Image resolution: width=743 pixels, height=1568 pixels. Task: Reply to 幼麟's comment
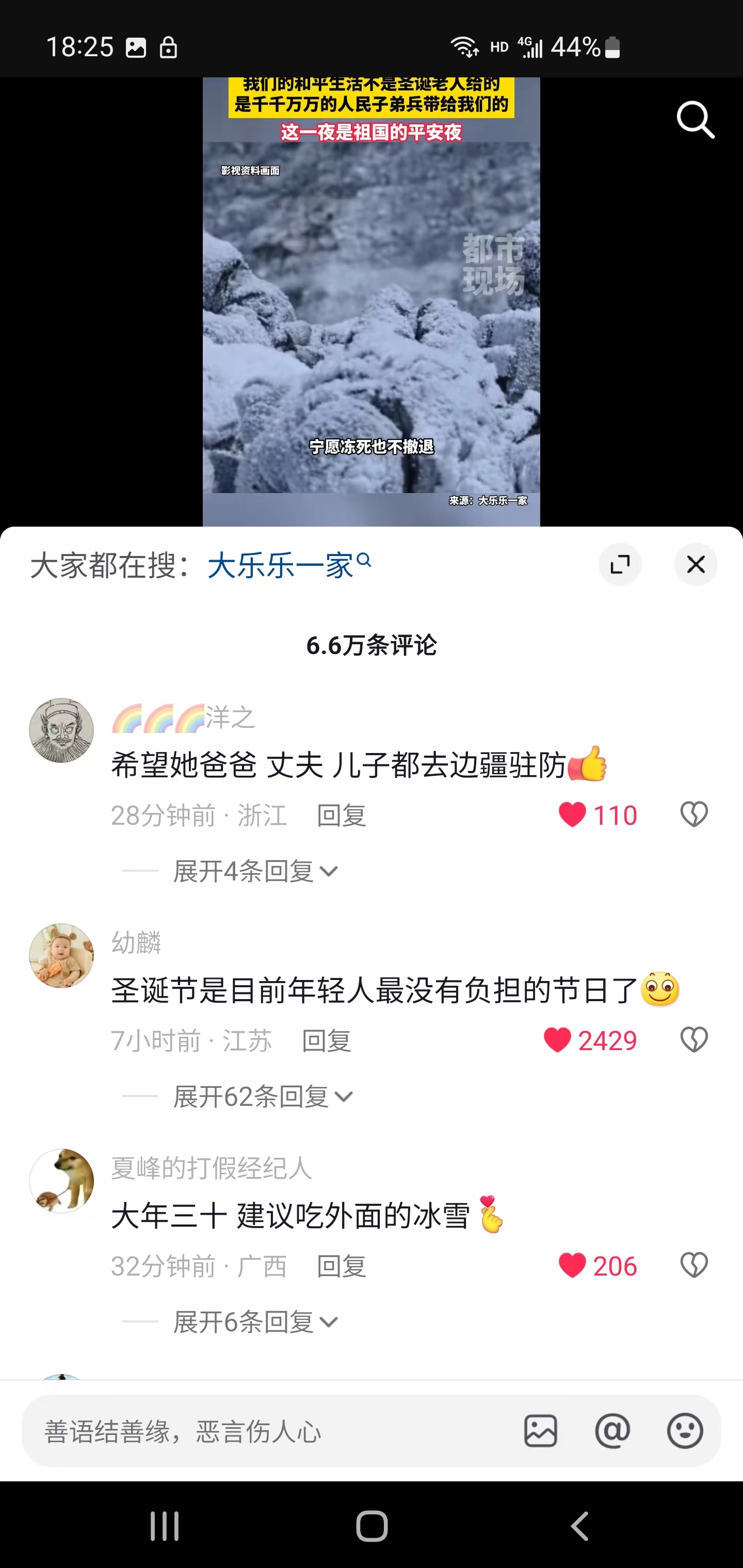327,1040
